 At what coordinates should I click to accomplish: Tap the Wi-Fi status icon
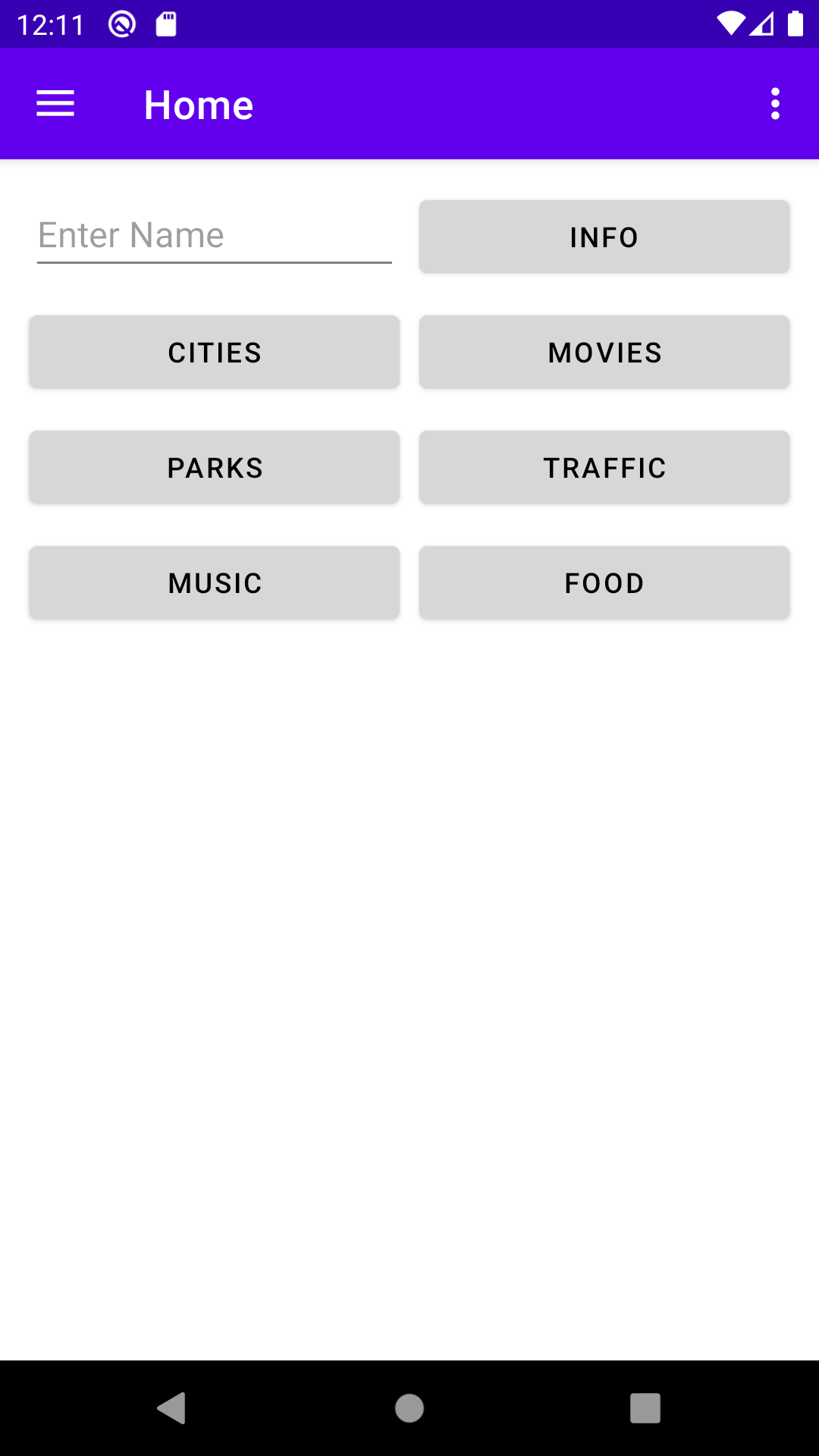tap(730, 24)
